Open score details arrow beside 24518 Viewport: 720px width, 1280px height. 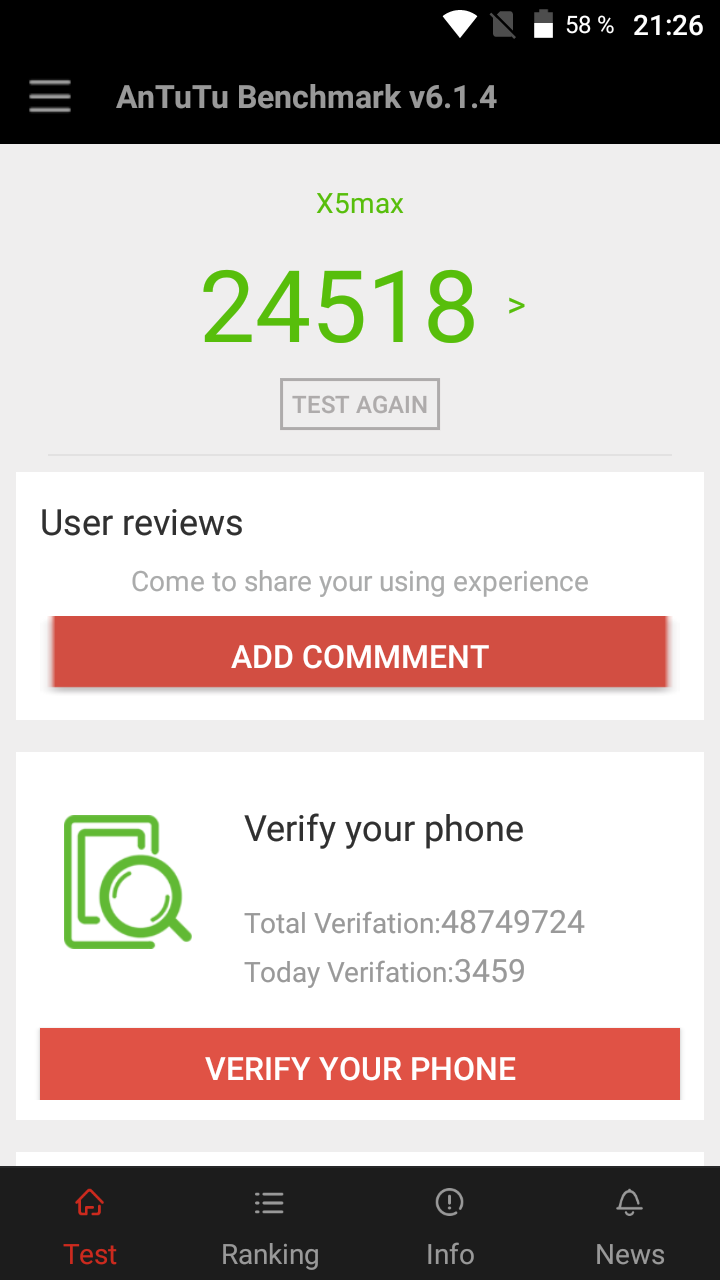point(516,305)
